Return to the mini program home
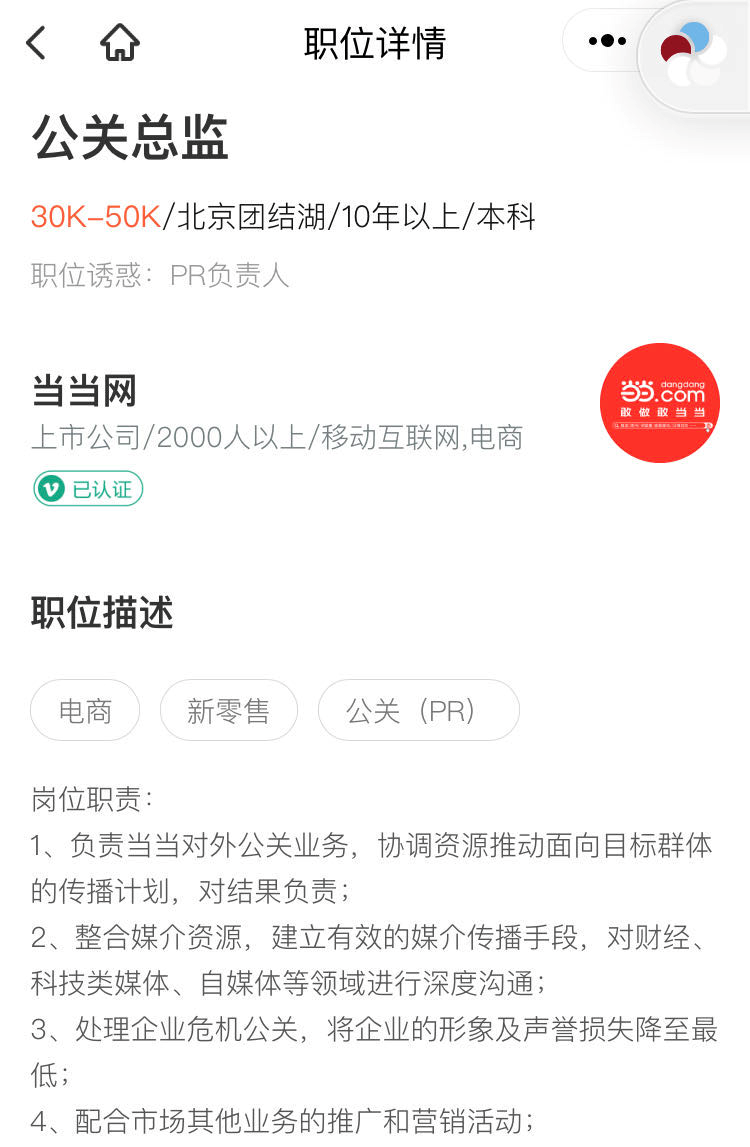The height and width of the screenshot is (1147, 750). (x=120, y=43)
